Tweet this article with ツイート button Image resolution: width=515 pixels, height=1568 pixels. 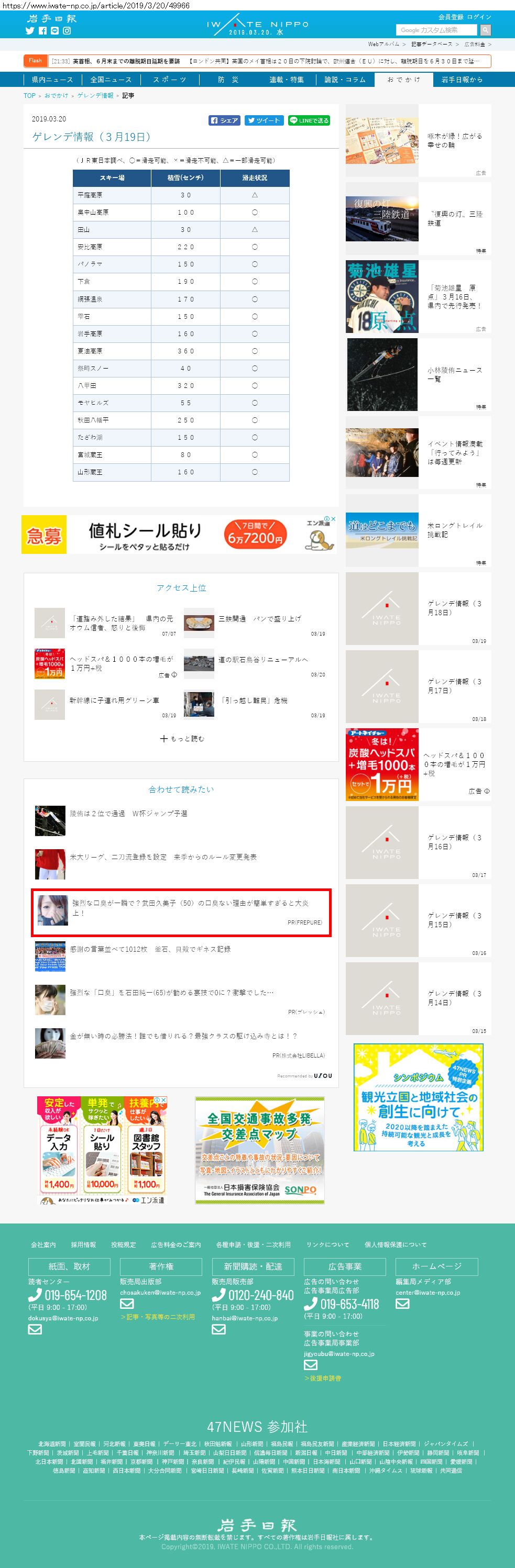264,120
